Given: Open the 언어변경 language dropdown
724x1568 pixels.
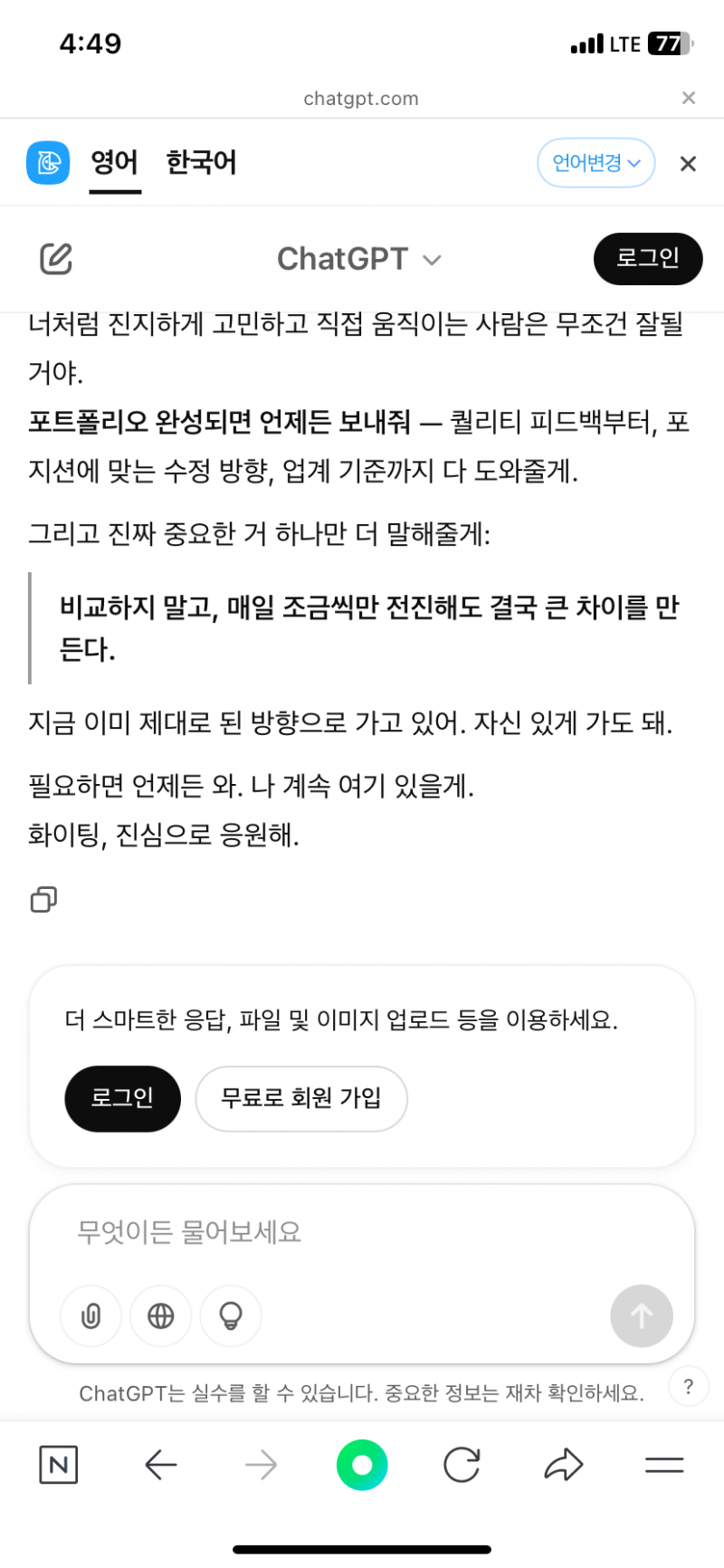Looking at the screenshot, I should [595, 163].
